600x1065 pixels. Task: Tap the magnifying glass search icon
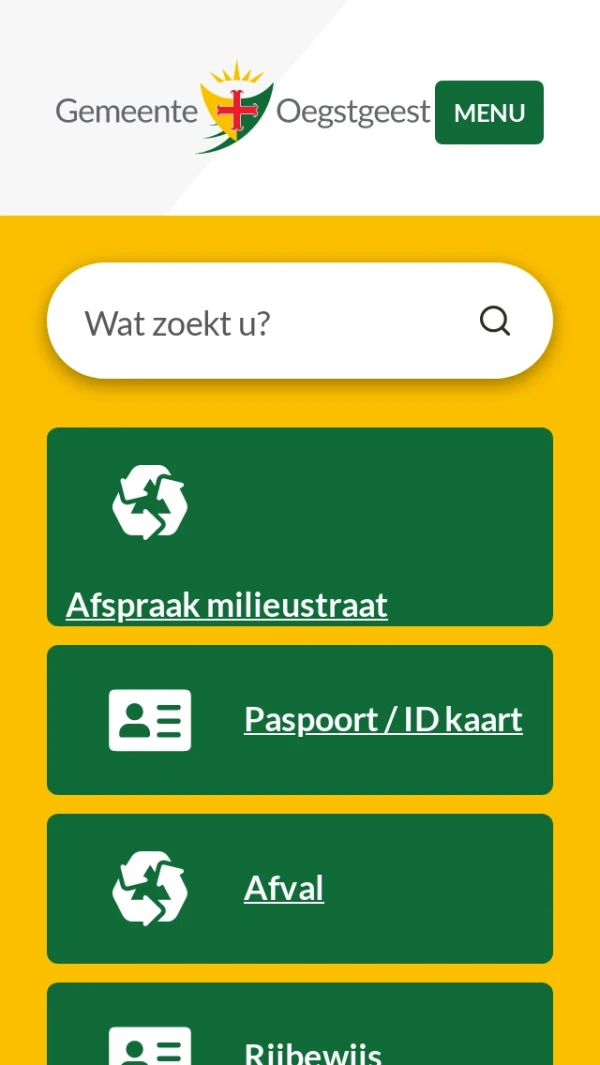[x=495, y=321]
